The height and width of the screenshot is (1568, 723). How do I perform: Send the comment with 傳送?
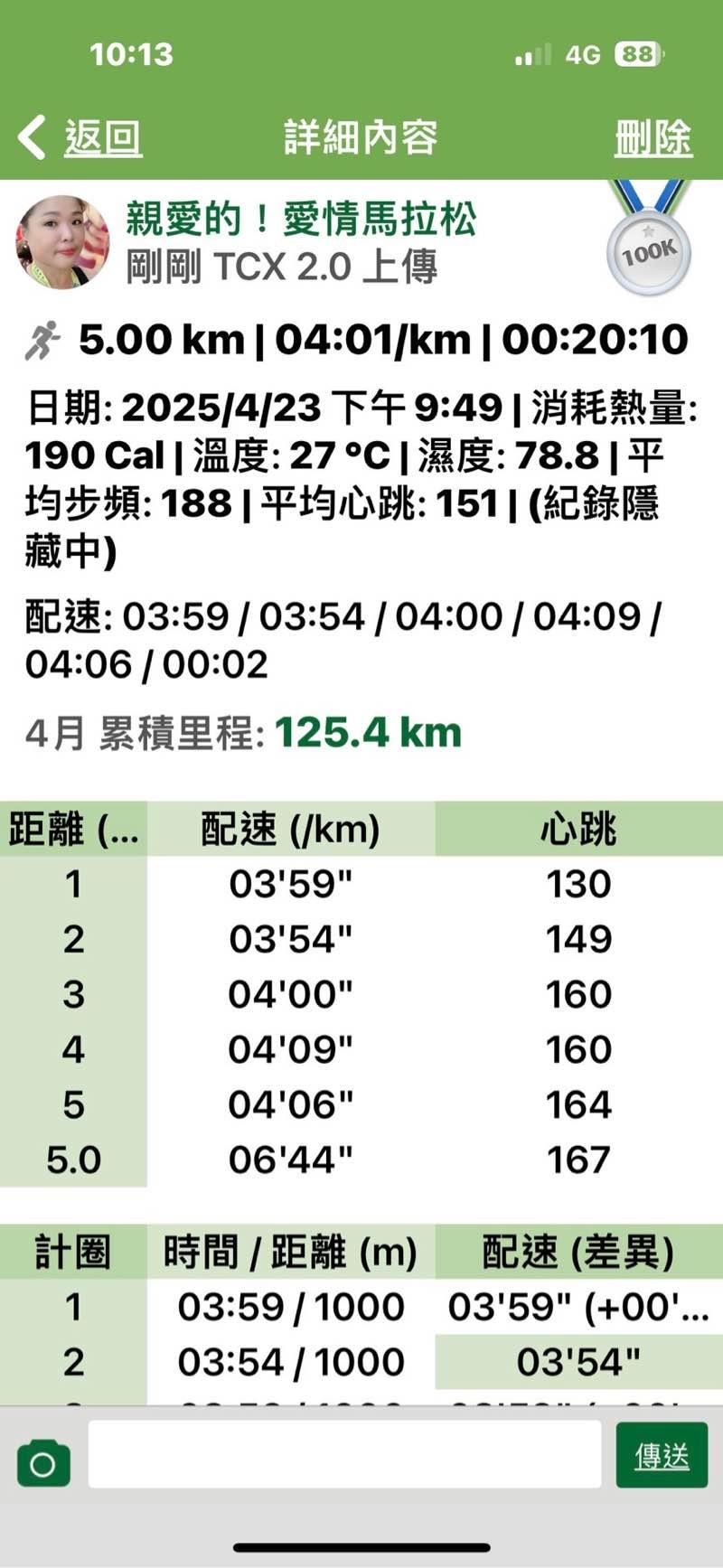point(662,1455)
